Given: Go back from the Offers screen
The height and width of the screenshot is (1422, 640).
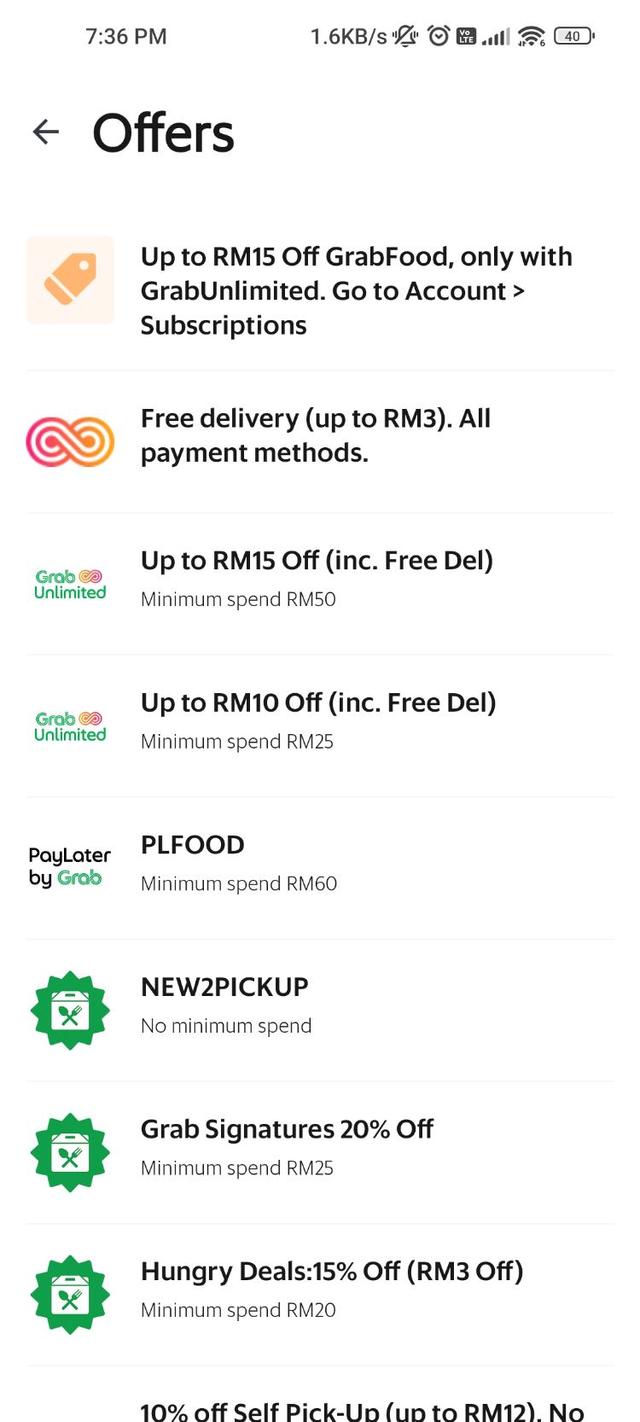Looking at the screenshot, I should (x=46, y=131).
